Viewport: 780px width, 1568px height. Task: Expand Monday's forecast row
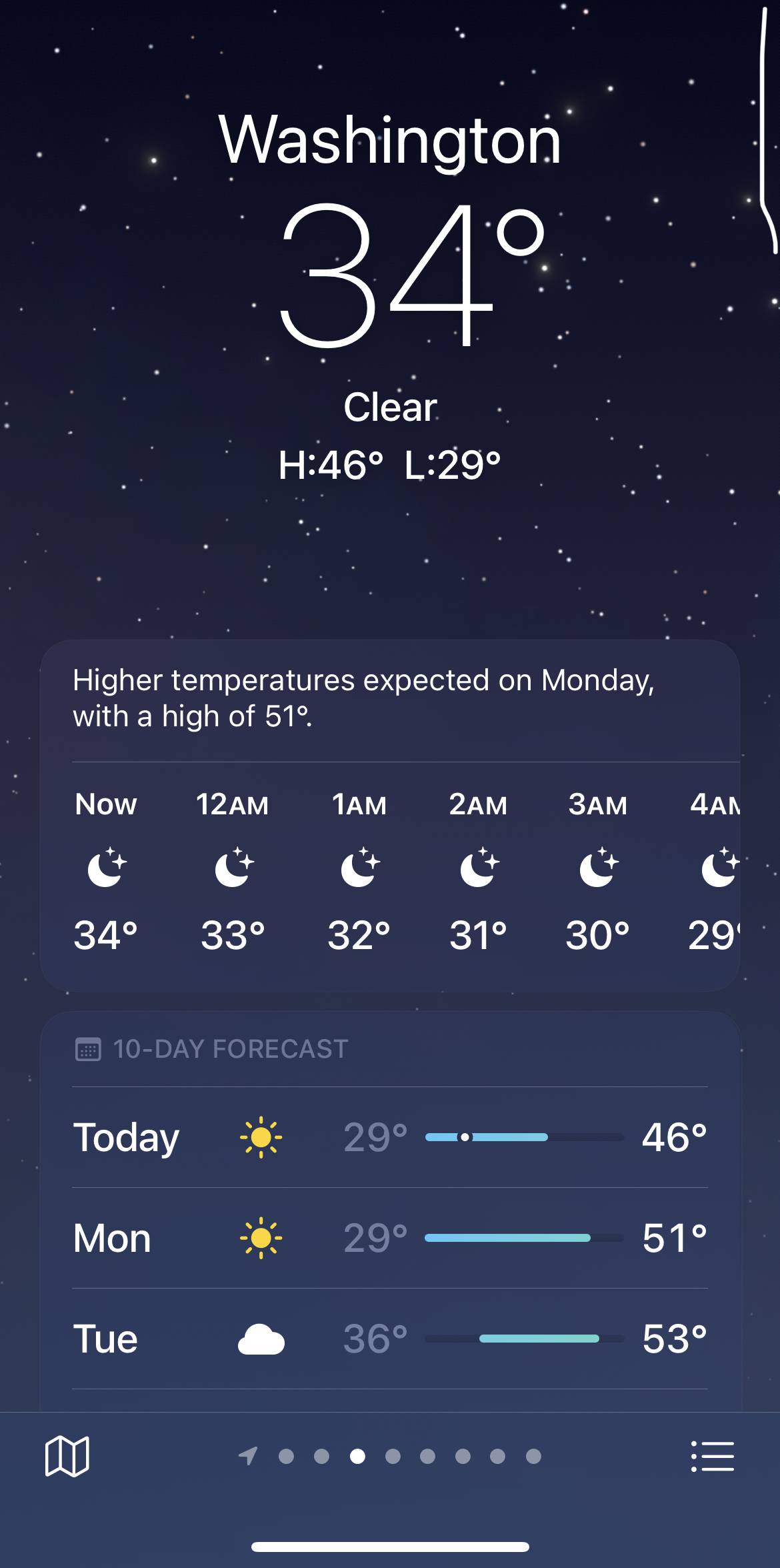coord(390,1239)
